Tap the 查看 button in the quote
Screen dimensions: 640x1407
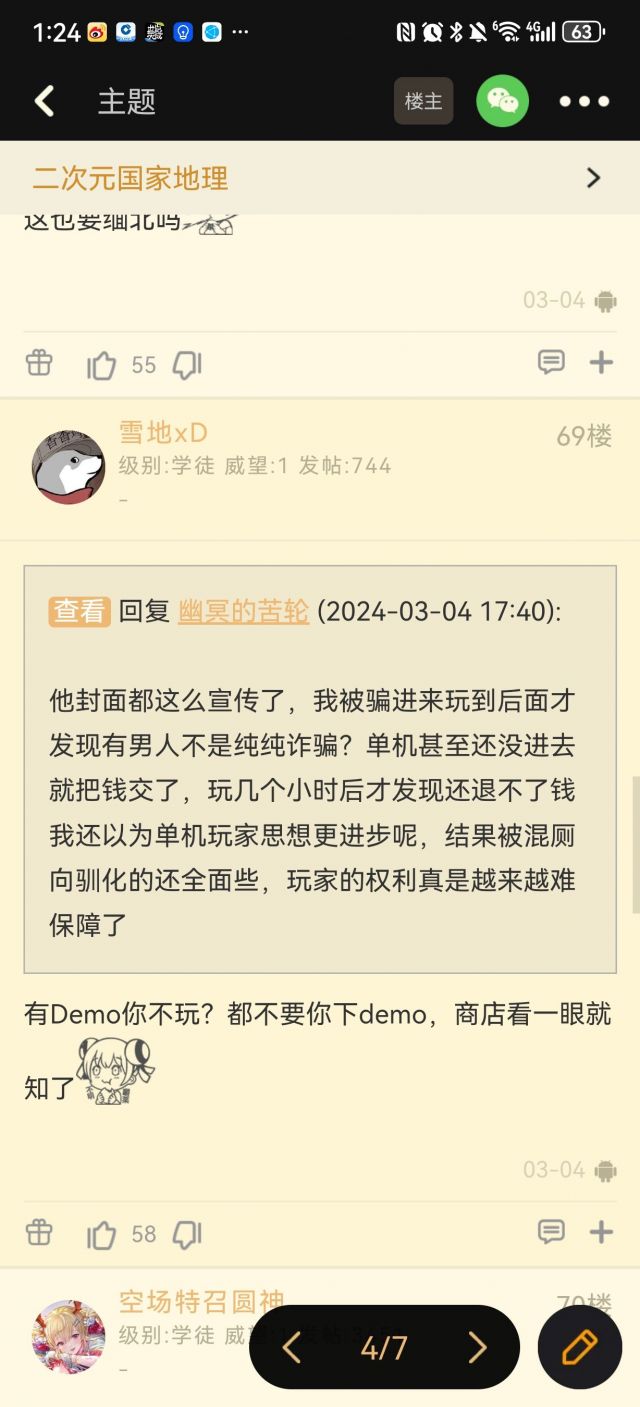click(79, 611)
